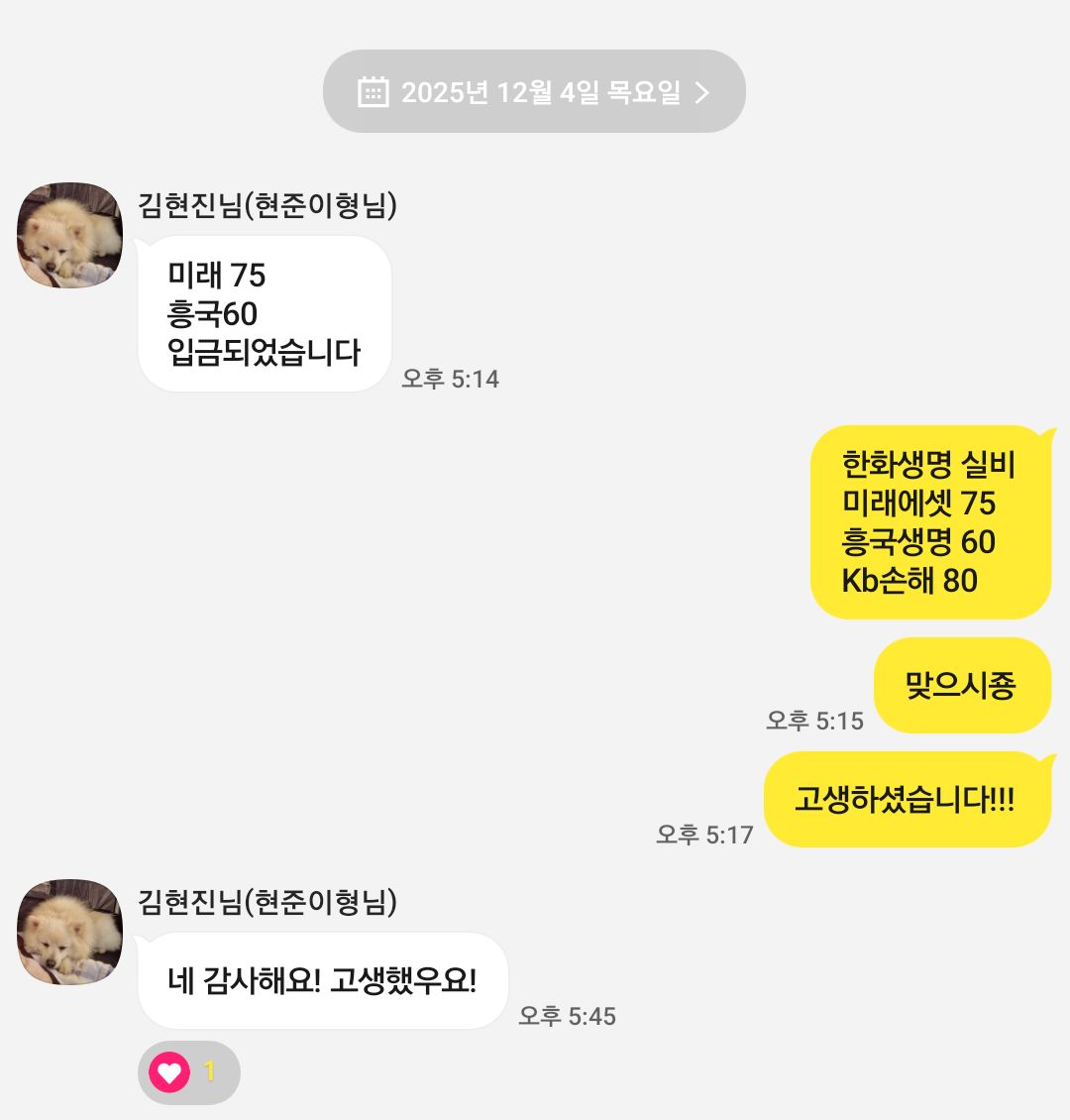Open the date picker for 2025년 12월 4일
The width and height of the screenshot is (1070, 1120).
click(x=534, y=92)
